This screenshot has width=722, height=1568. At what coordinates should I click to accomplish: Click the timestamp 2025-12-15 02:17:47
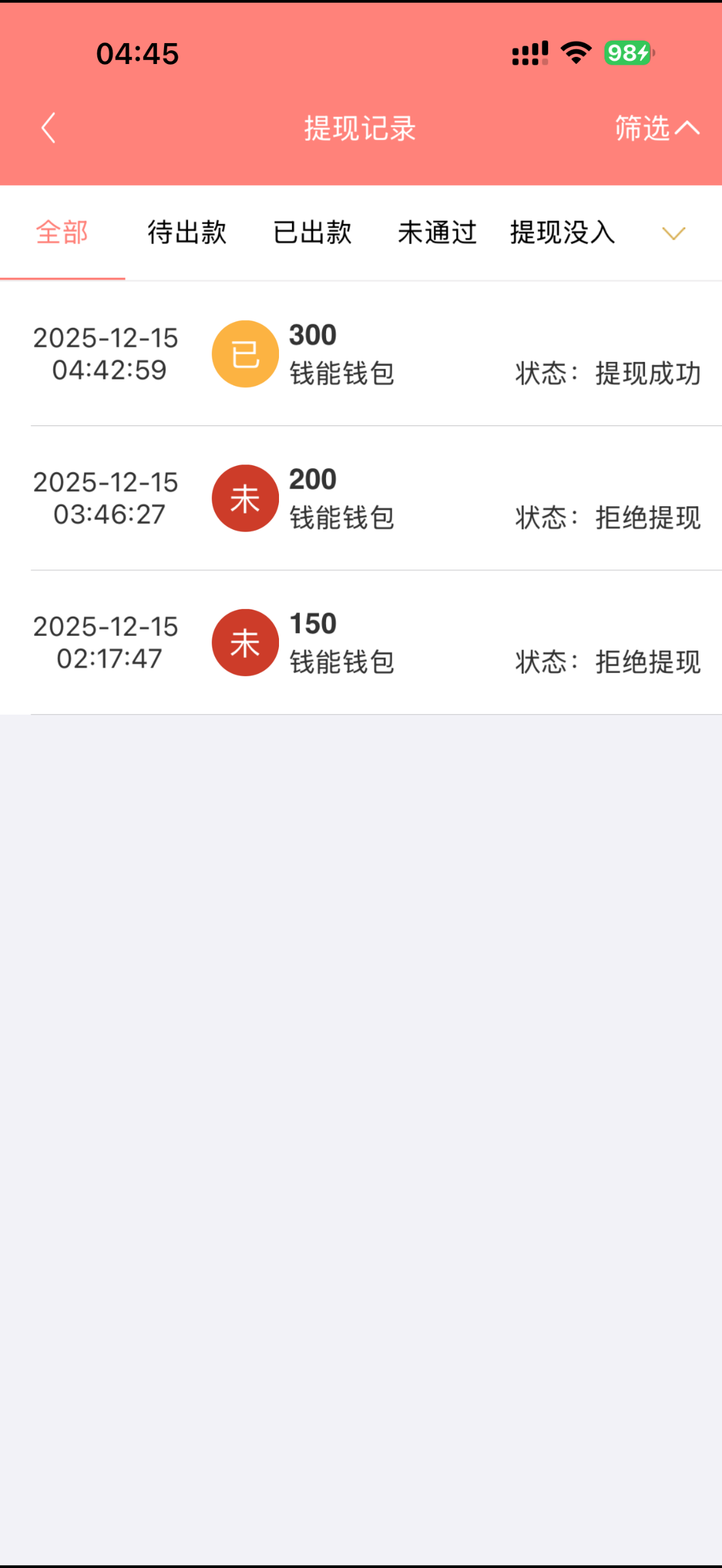tap(106, 642)
